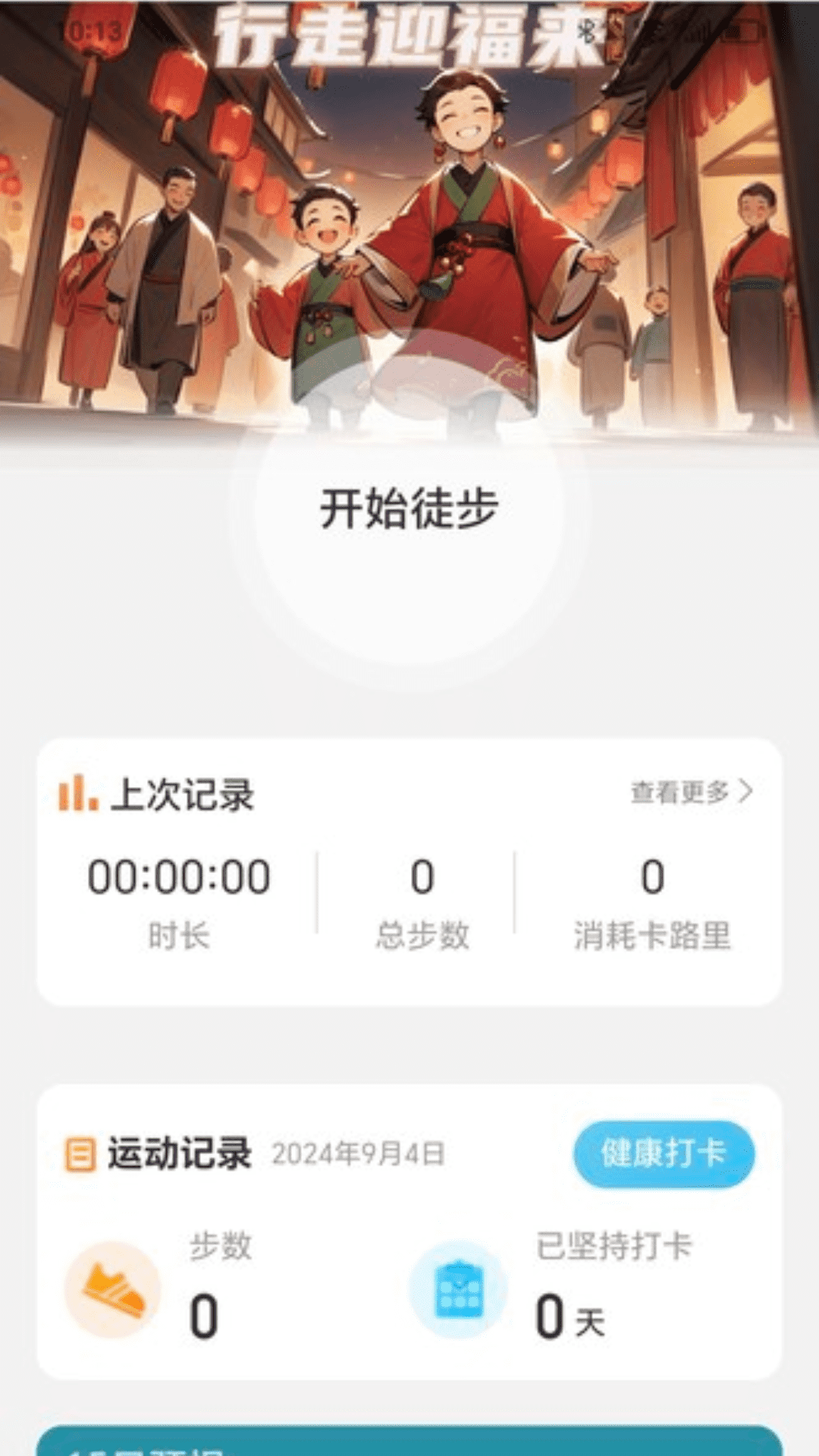This screenshot has height=1456, width=819.
Task: Tap the 开始徒步 start hiking button
Action: click(x=409, y=509)
